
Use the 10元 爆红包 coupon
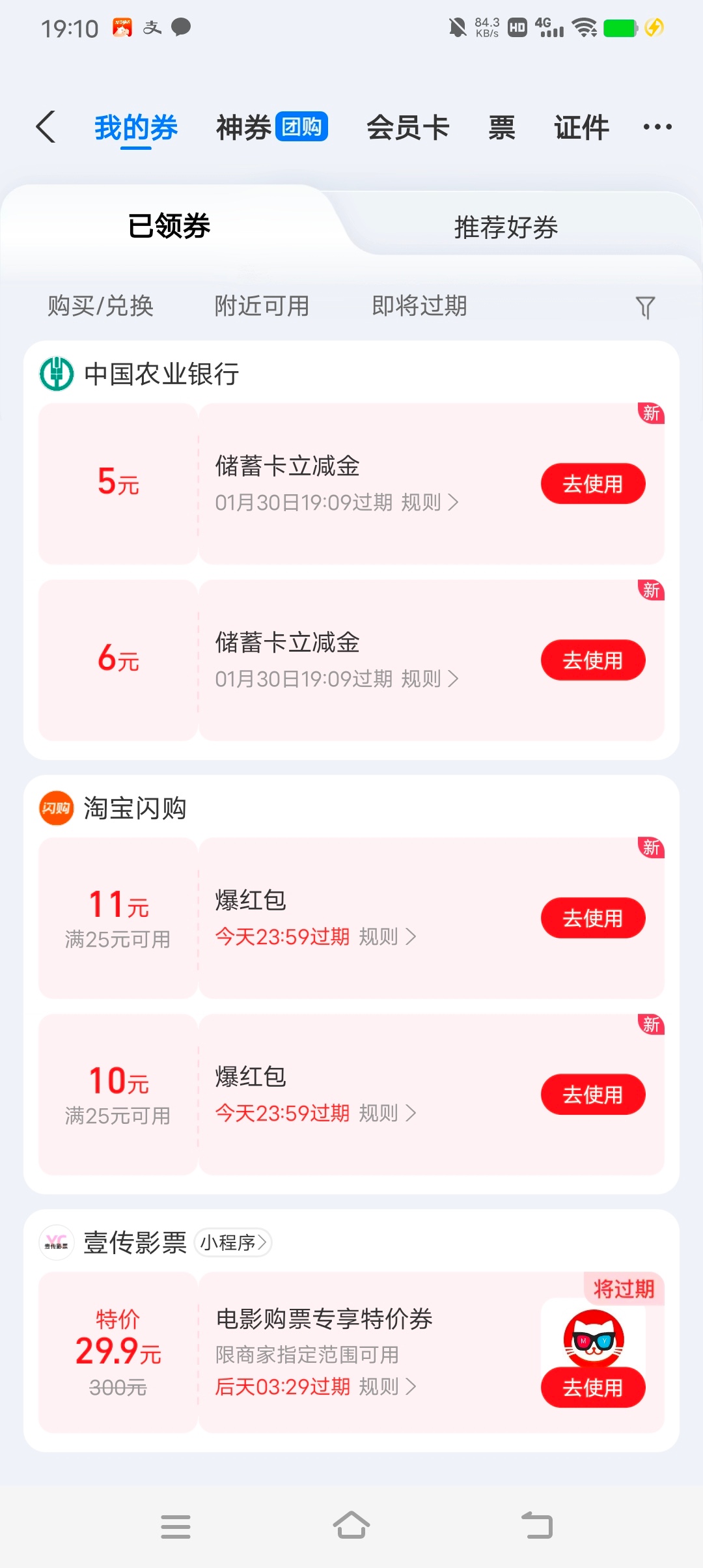[592, 1095]
